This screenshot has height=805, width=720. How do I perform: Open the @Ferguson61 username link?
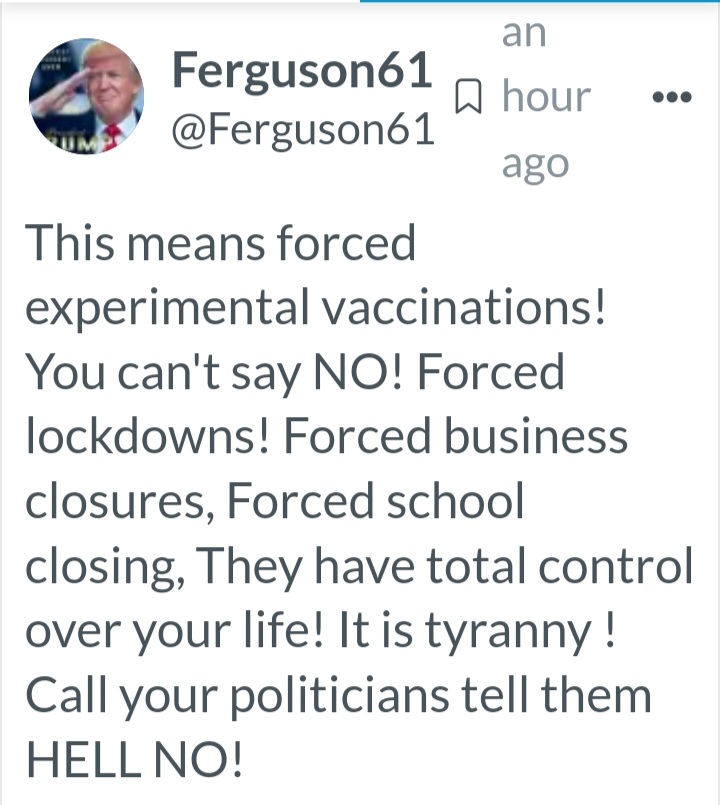[304, 130]
